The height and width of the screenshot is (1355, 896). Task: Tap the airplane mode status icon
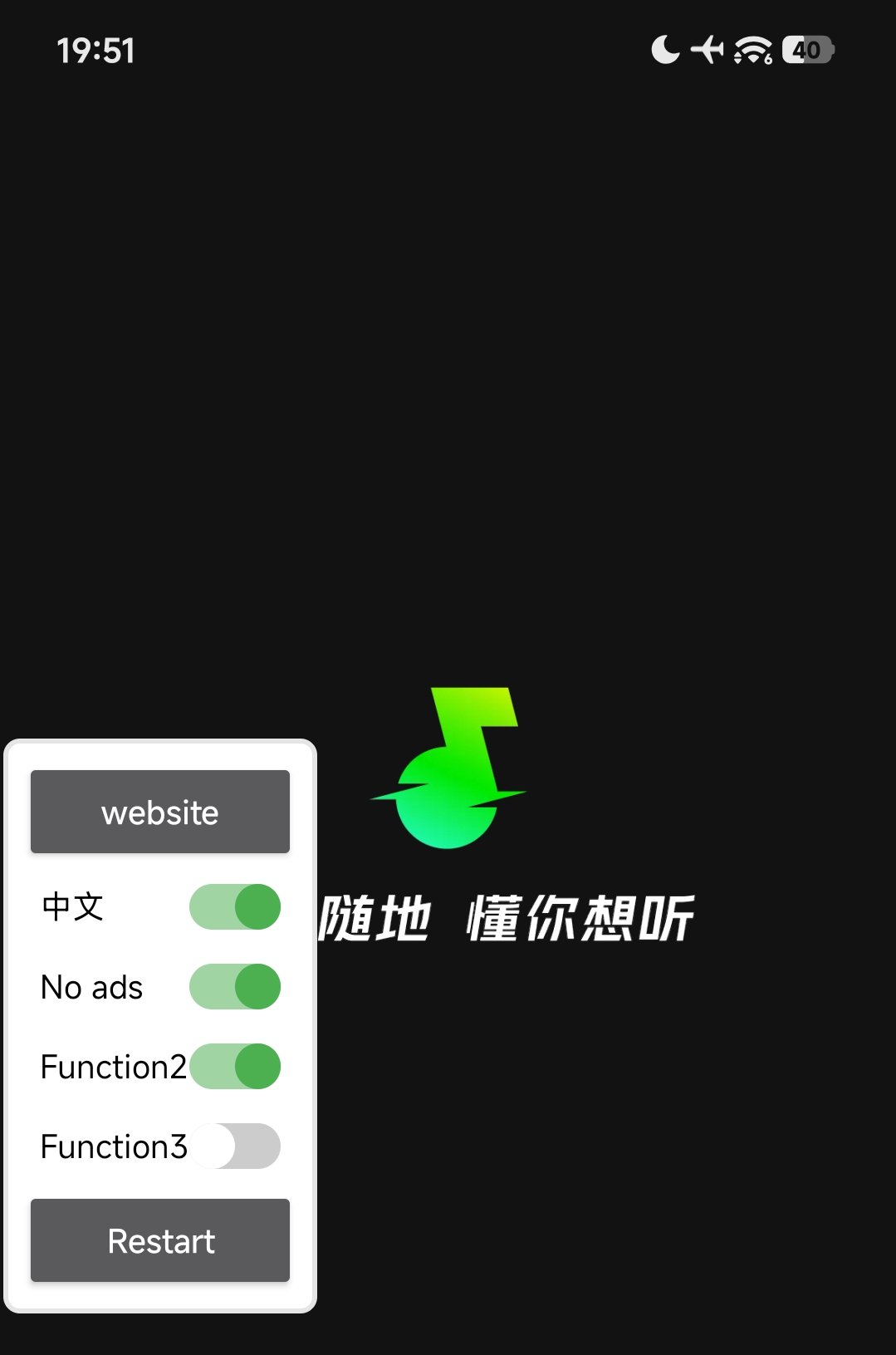(706, 50)
